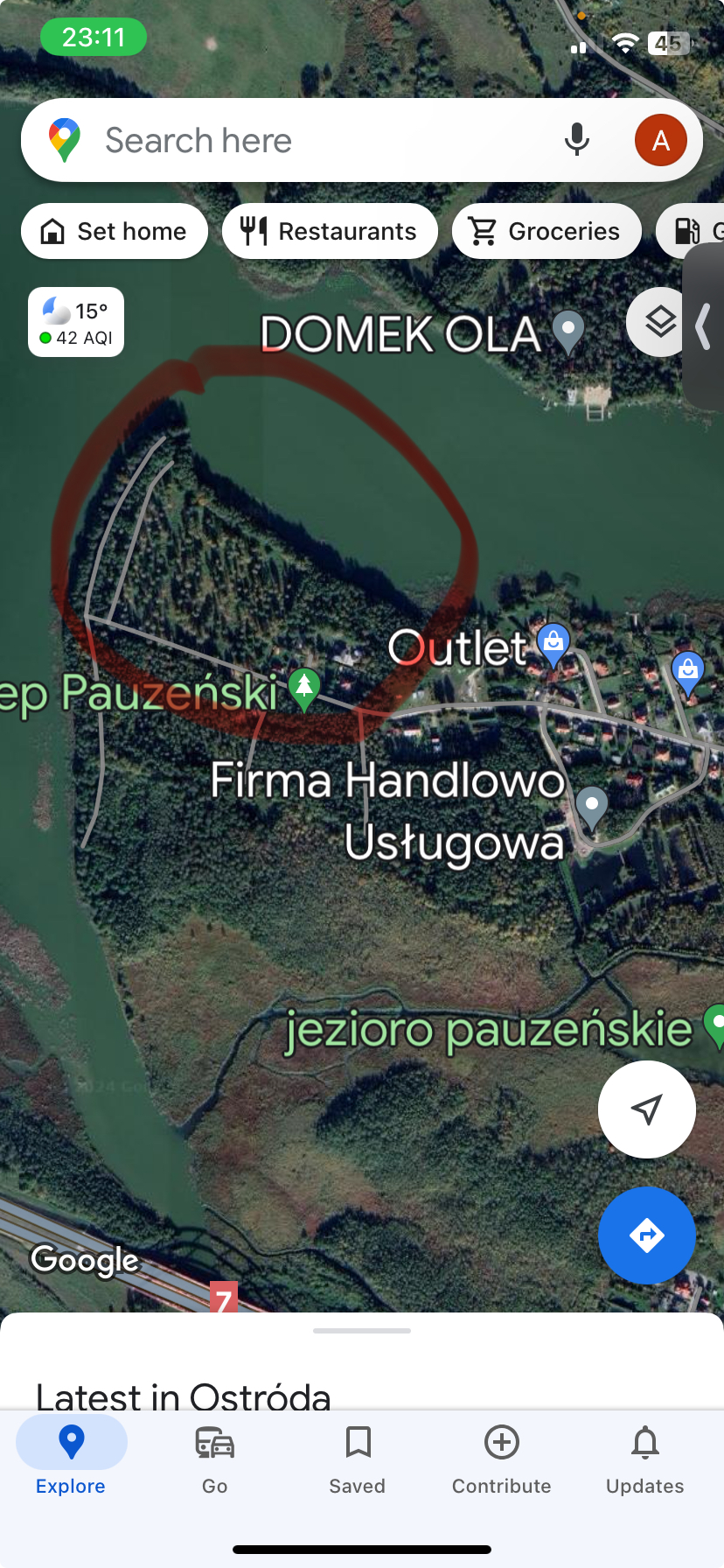Switch to the Go tab

(x=214, y=1458)
